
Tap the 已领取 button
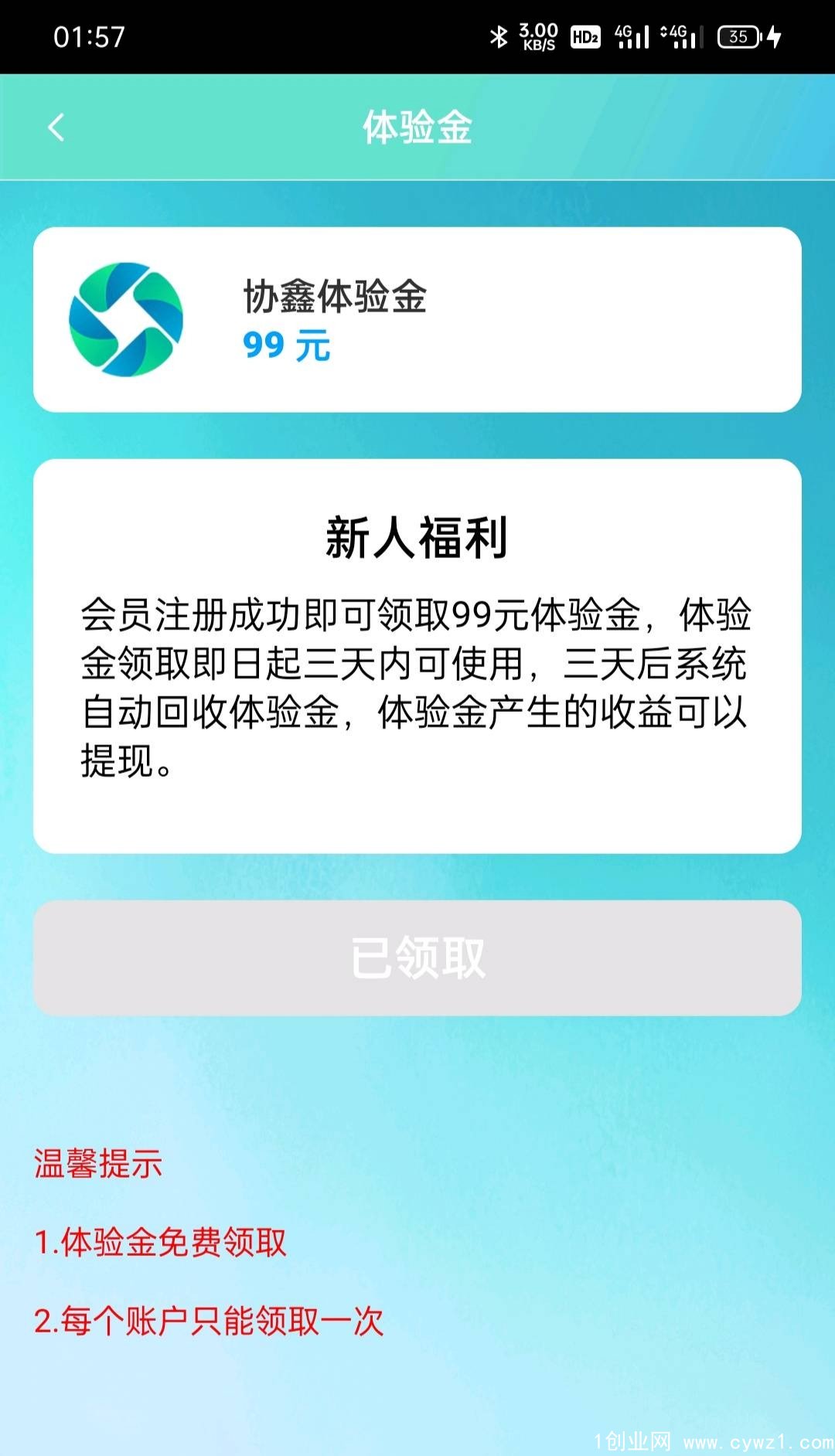pyautogui.click(x=417, y=958)
